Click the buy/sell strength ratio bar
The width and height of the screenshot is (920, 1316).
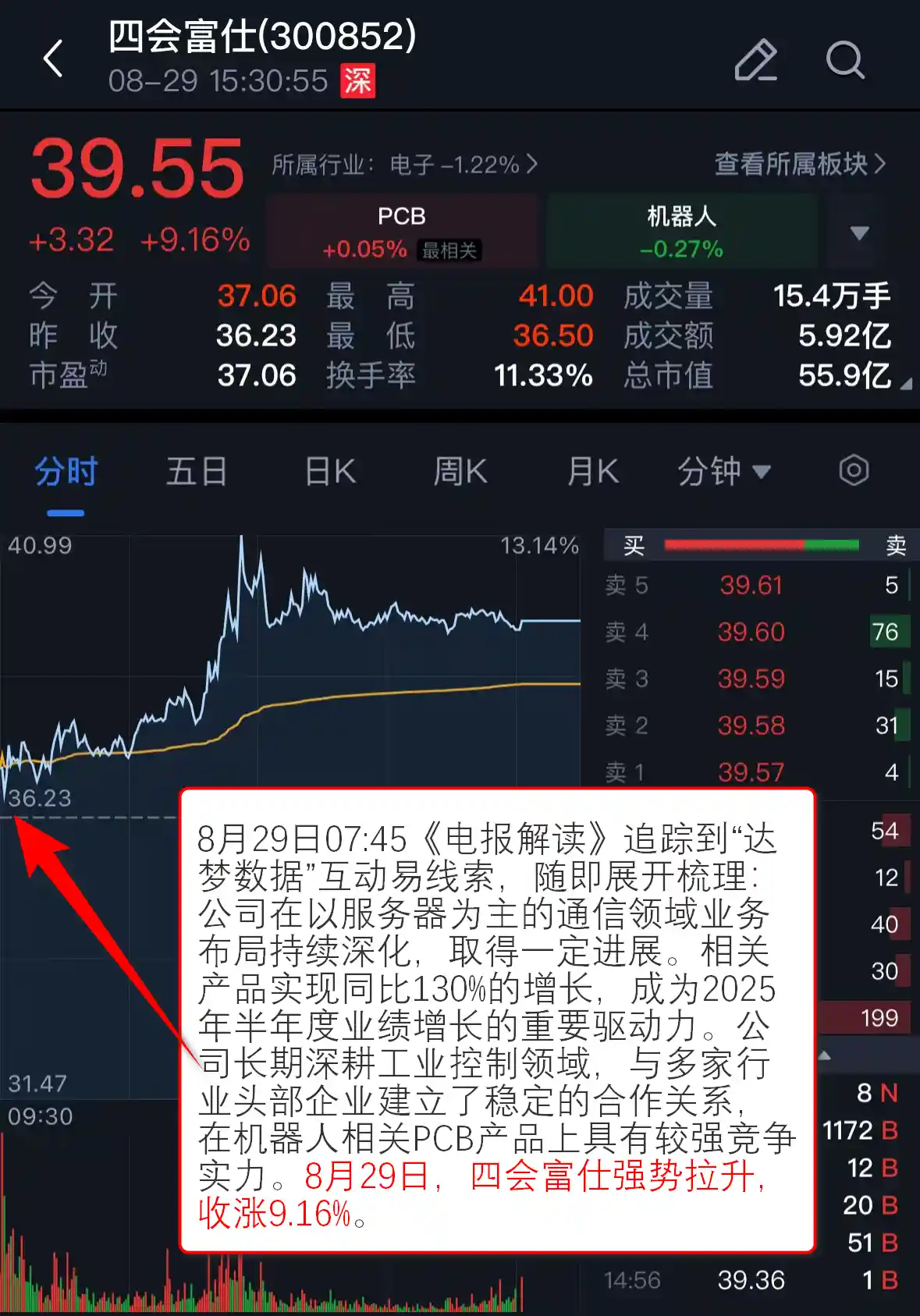tap(761, 545)
